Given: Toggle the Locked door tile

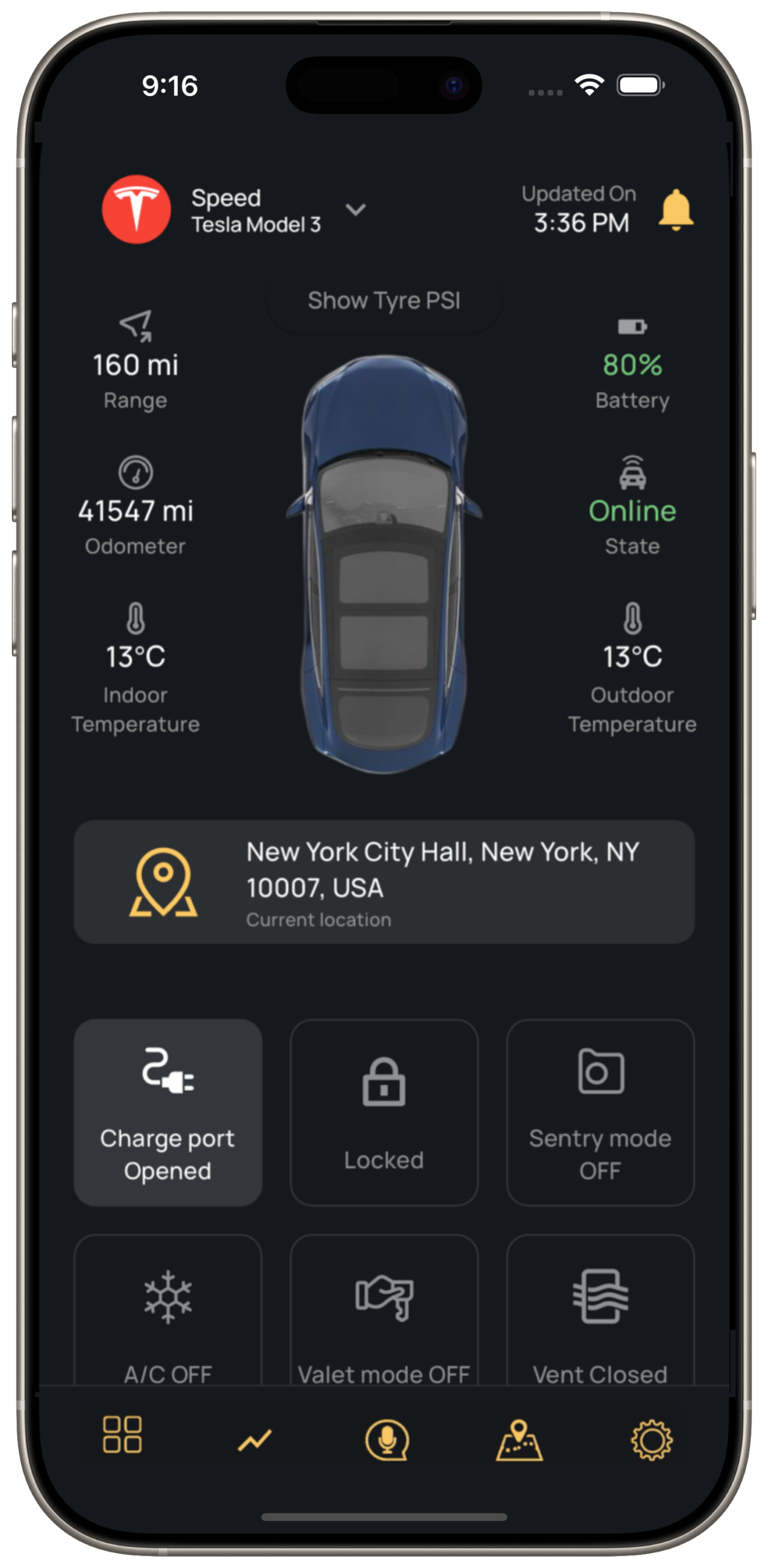Looking at the screenshot, I should click(384, 1112).
